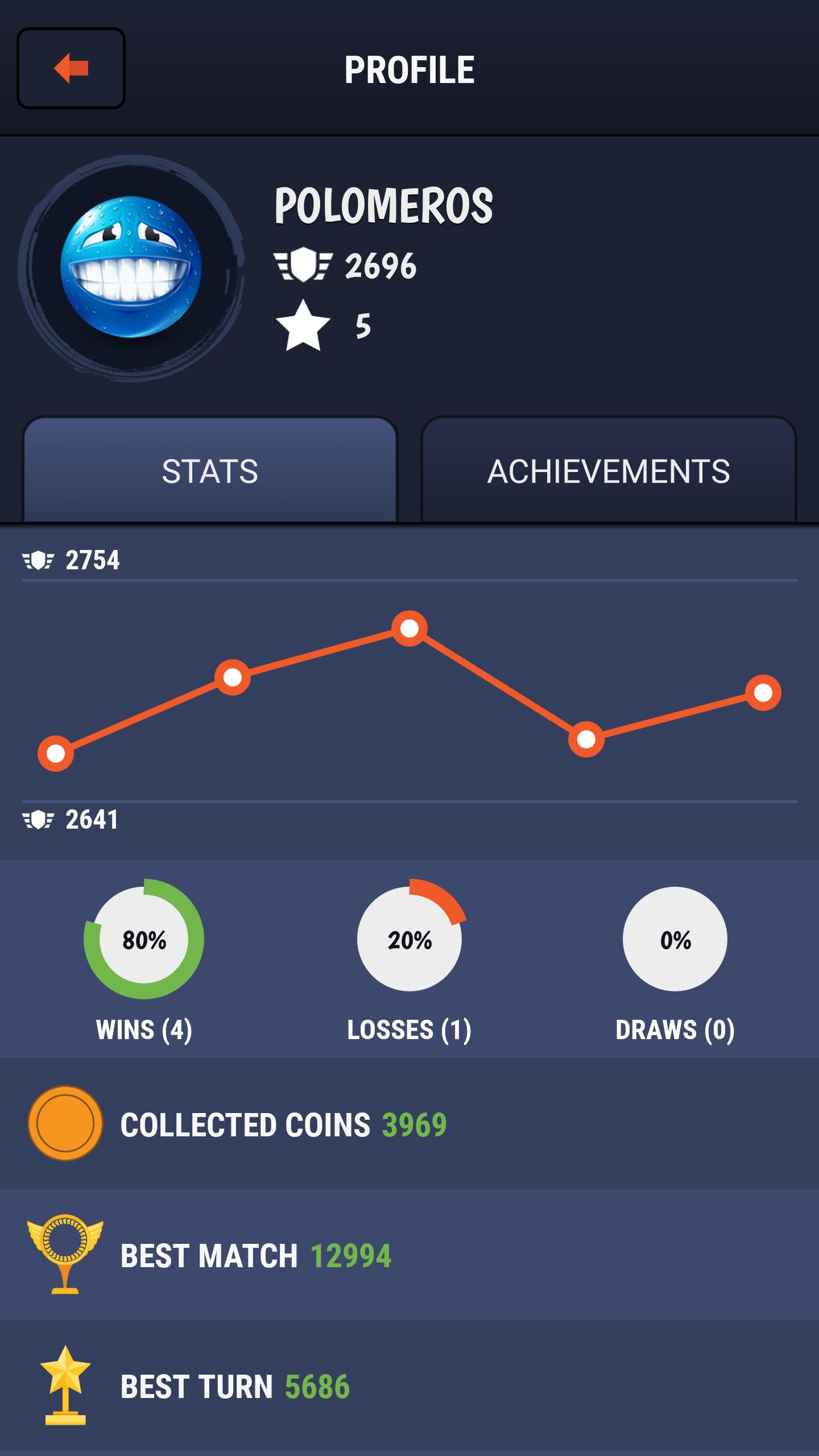Screen dimensions: 819x1456
Task: Tap the Polomeros profile avatar
Action: click(x=131, y=267)
